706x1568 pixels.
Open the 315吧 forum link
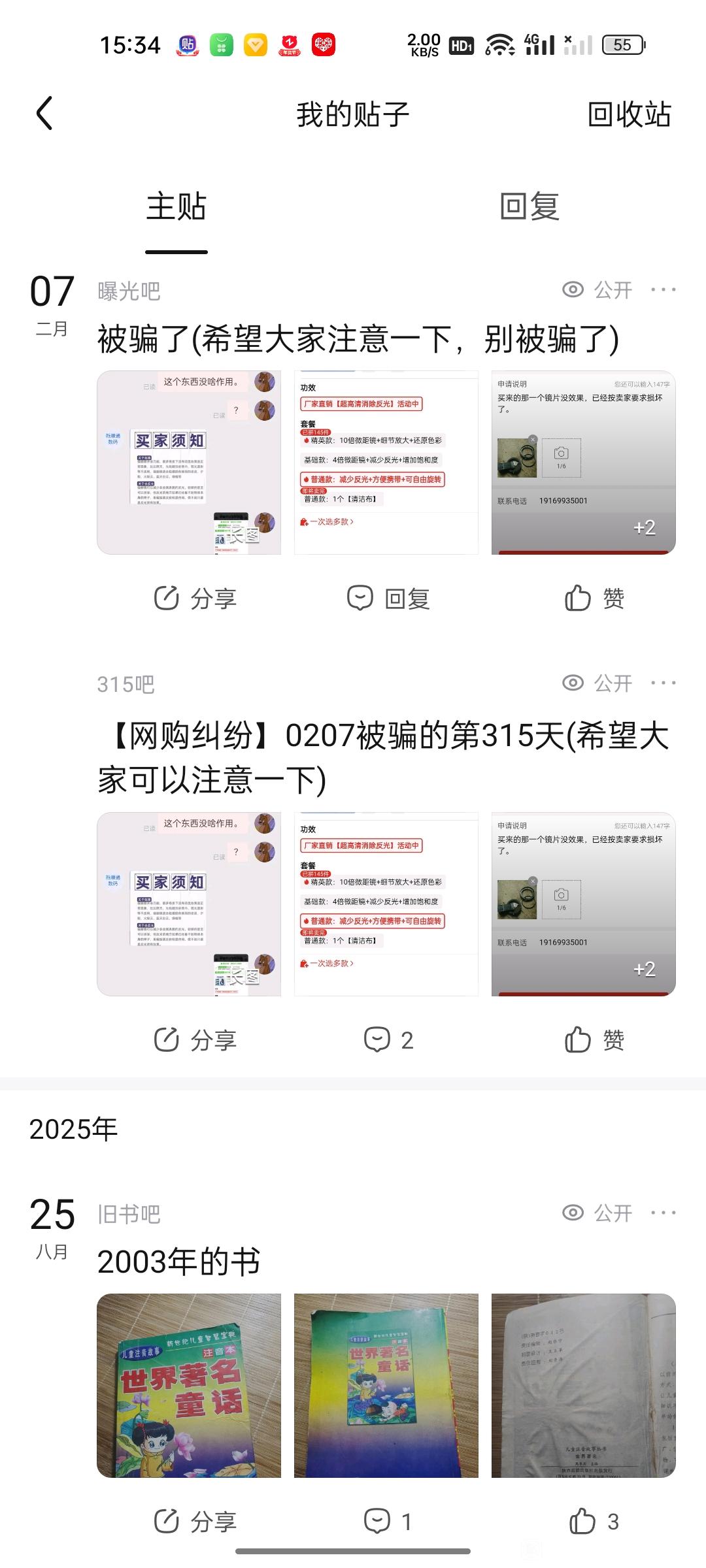coord(126,684)
